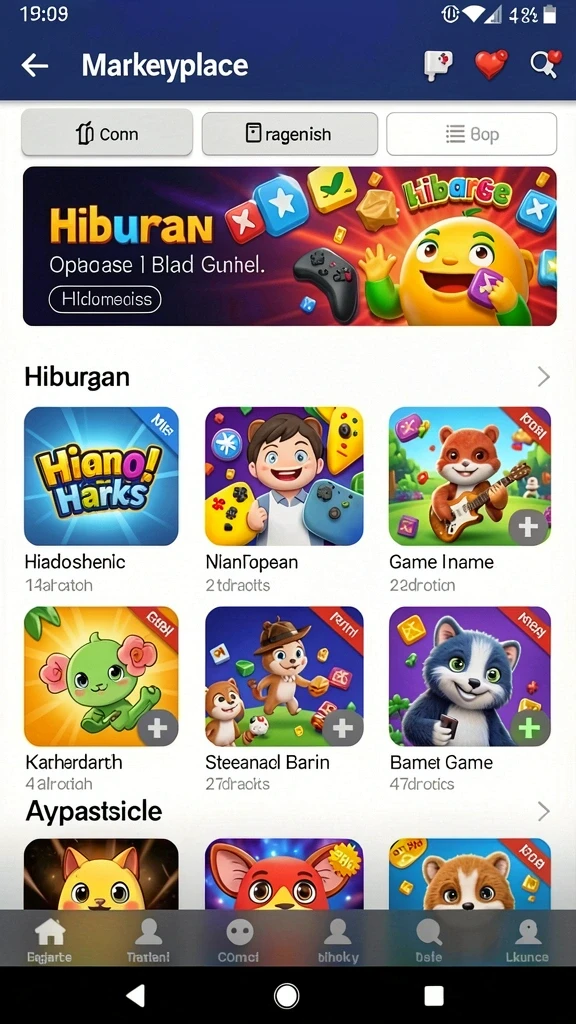Open the message flag icon in app bar

pos(438,66)
